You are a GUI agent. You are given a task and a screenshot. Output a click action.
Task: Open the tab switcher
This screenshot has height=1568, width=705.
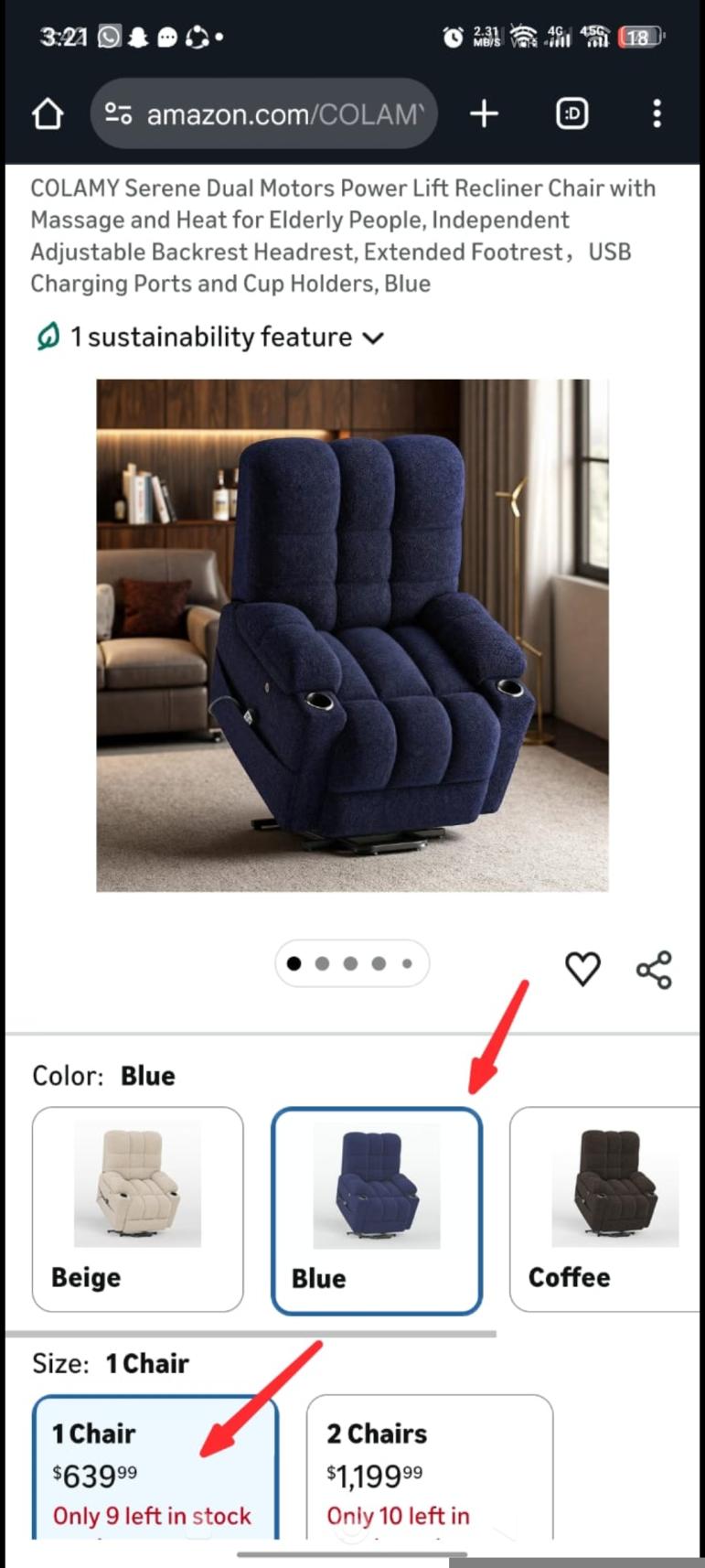tap(572, 114)
